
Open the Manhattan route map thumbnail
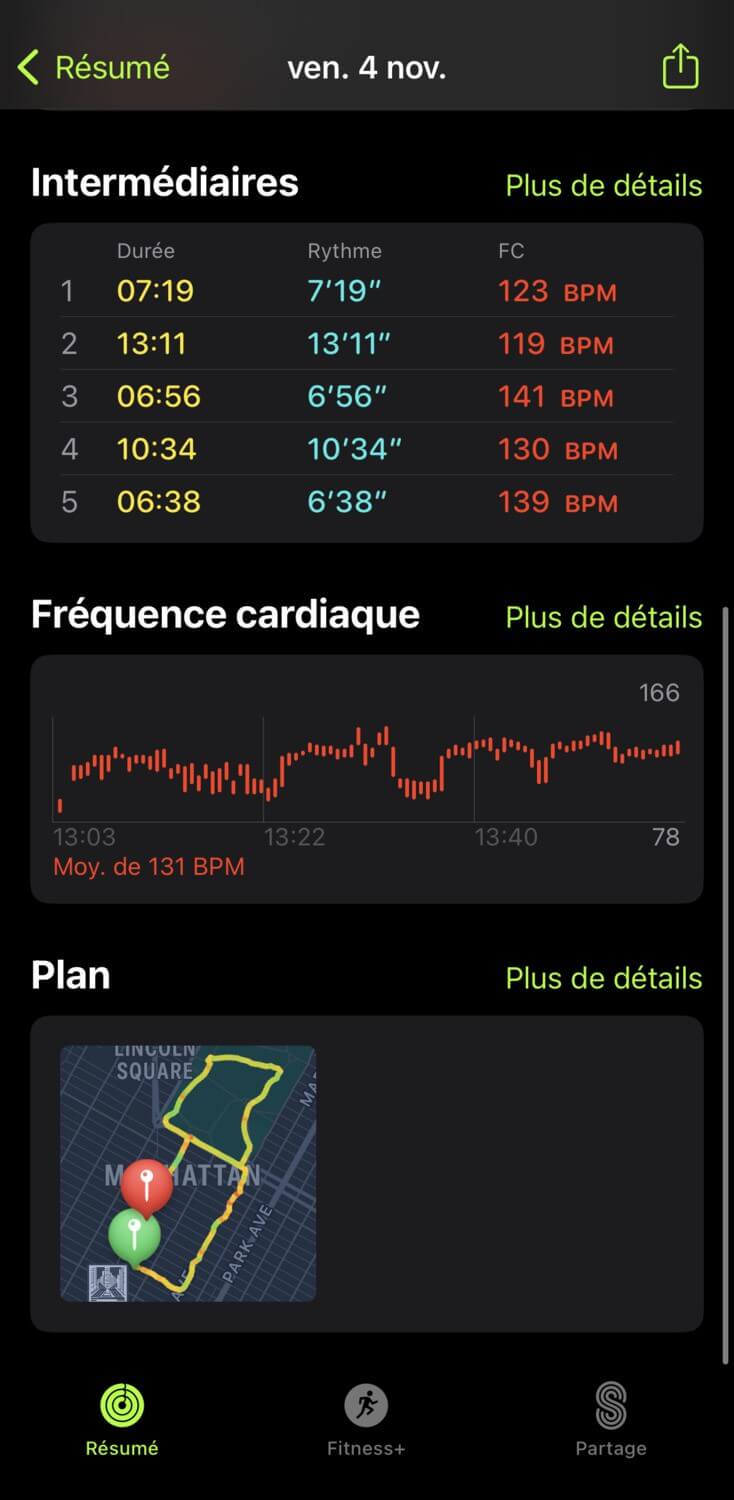tap(188, 1174)
